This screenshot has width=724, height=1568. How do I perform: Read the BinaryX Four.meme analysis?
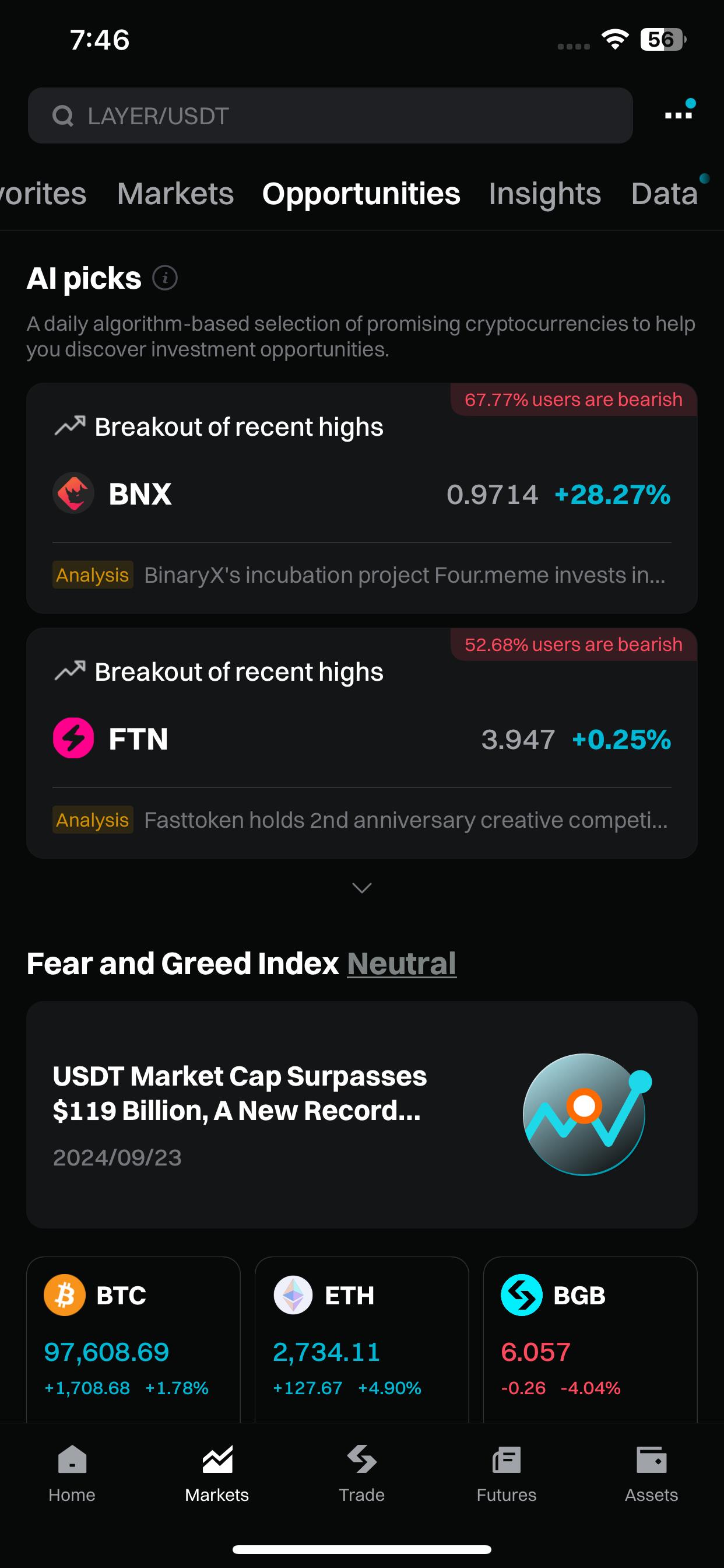tap(404, 575)
